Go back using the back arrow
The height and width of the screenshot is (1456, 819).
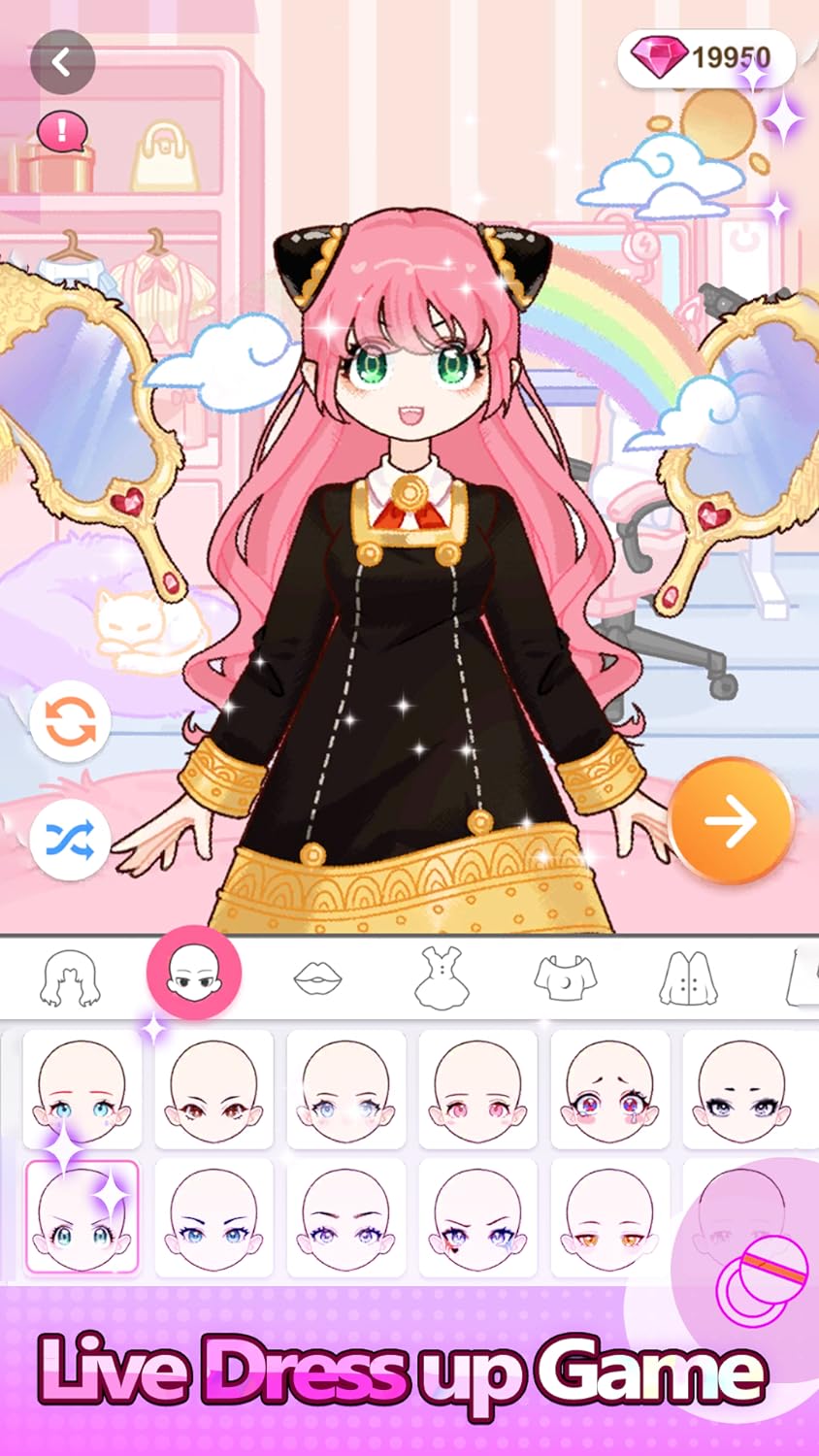click(x=63, y=61)
